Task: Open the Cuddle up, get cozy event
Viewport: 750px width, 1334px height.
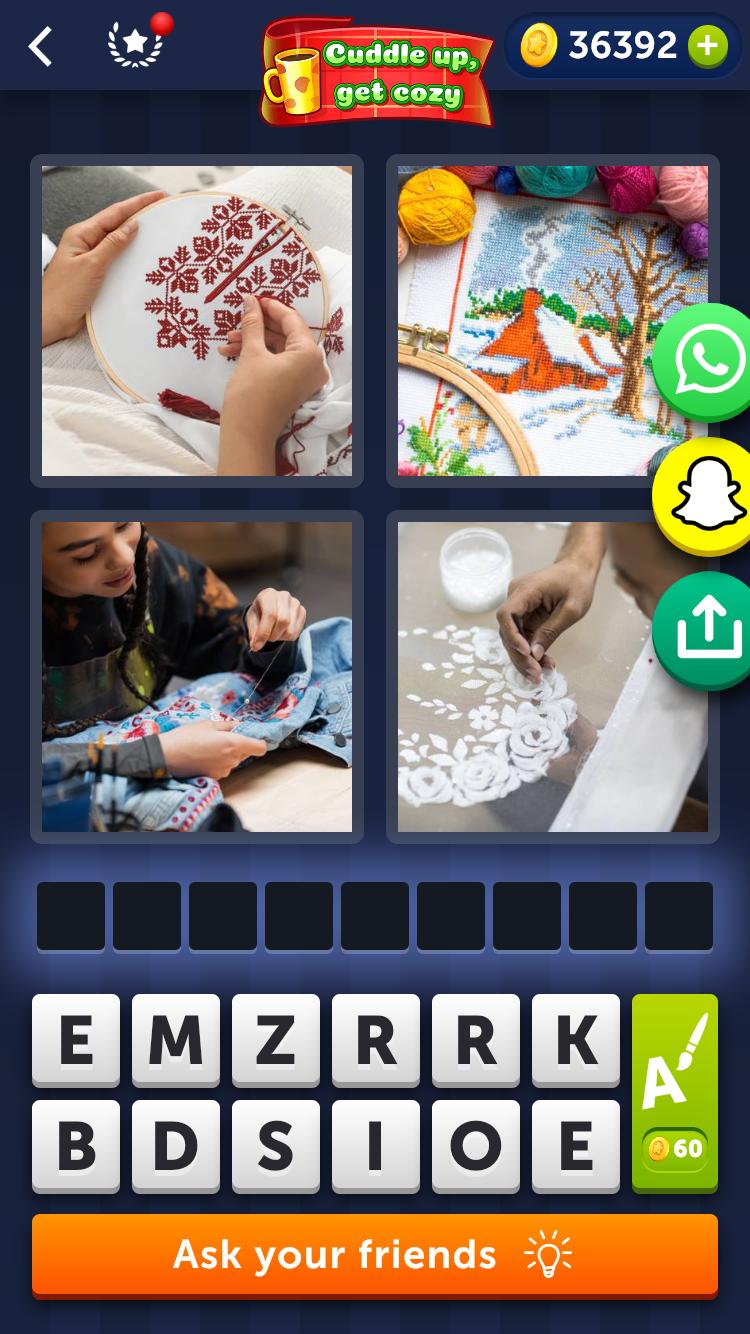Action: coord(378,74)
